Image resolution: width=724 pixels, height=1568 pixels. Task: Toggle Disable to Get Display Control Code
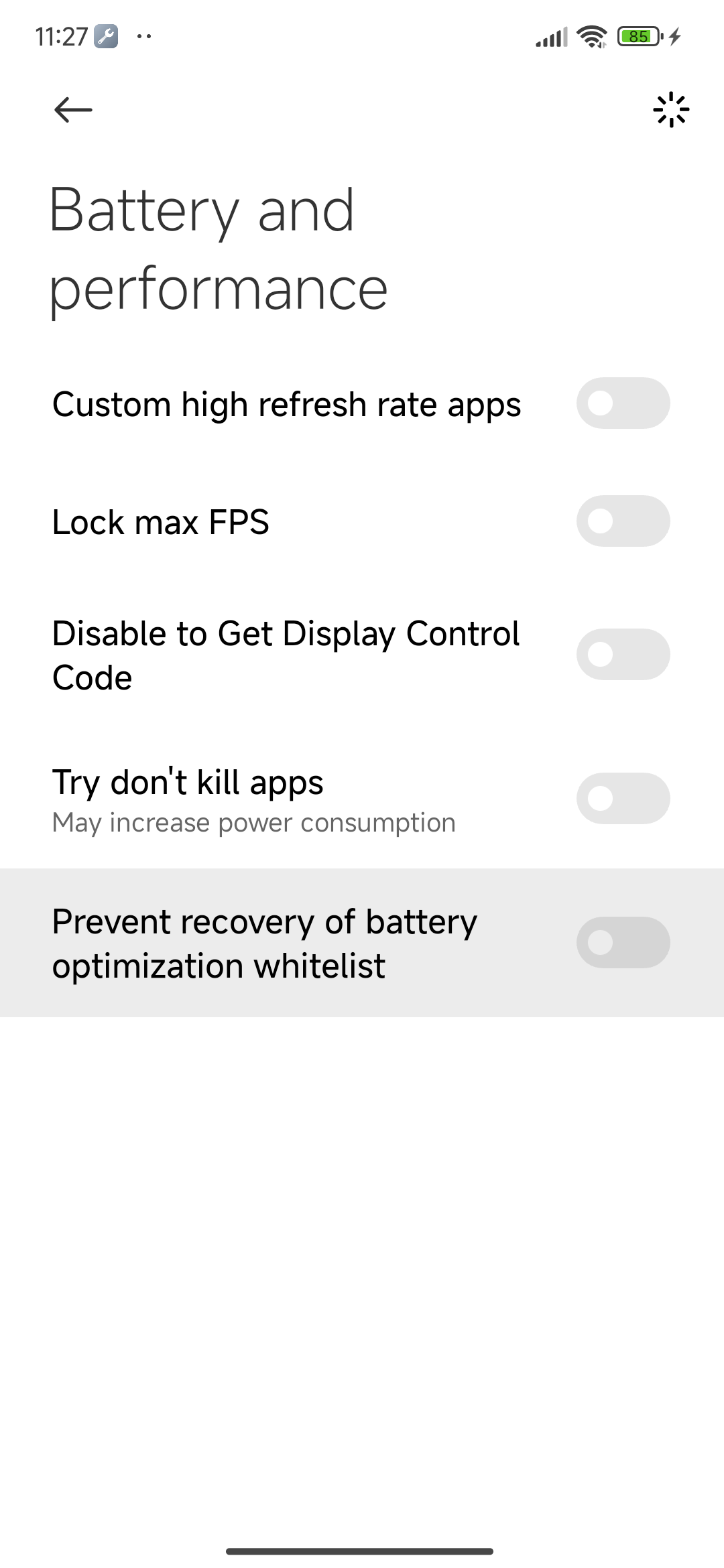pos(623,655)
